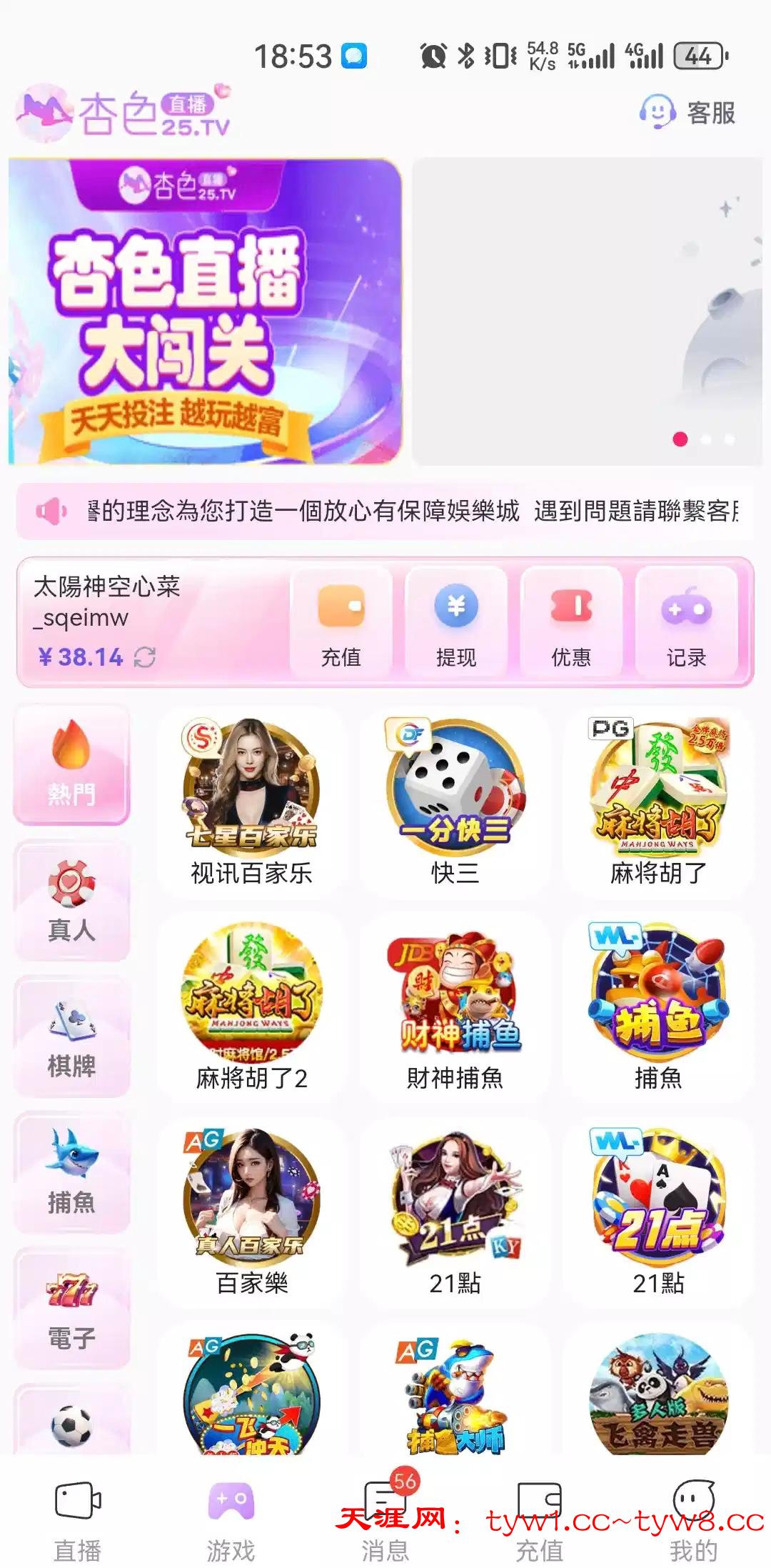Screen dimensions: 771x1568
Task: Launch the 快三 game
Action: pyautogui.click(x=455, y=802)
